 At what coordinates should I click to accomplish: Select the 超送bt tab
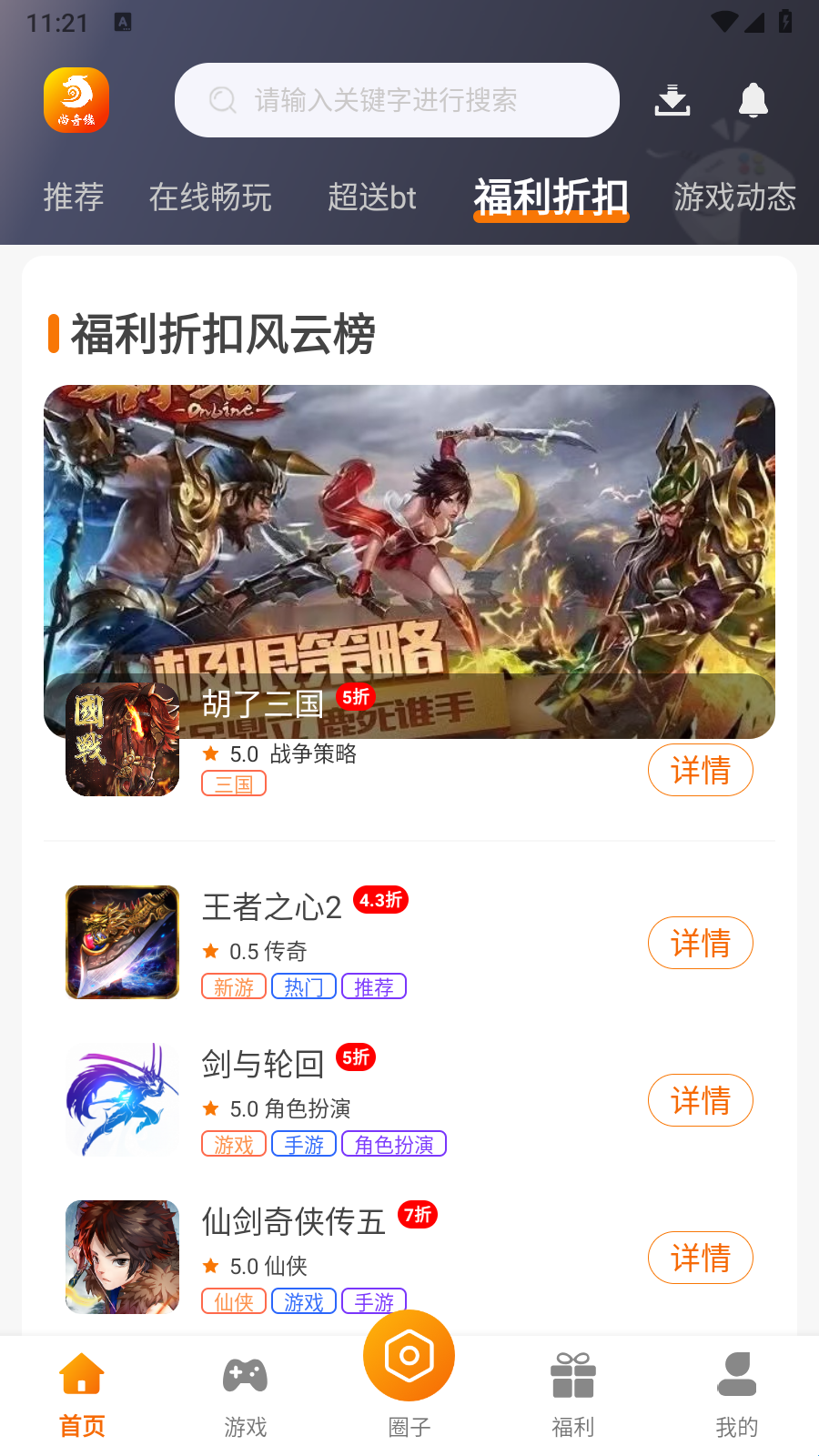pyautogui.click(x=371, y=197)
